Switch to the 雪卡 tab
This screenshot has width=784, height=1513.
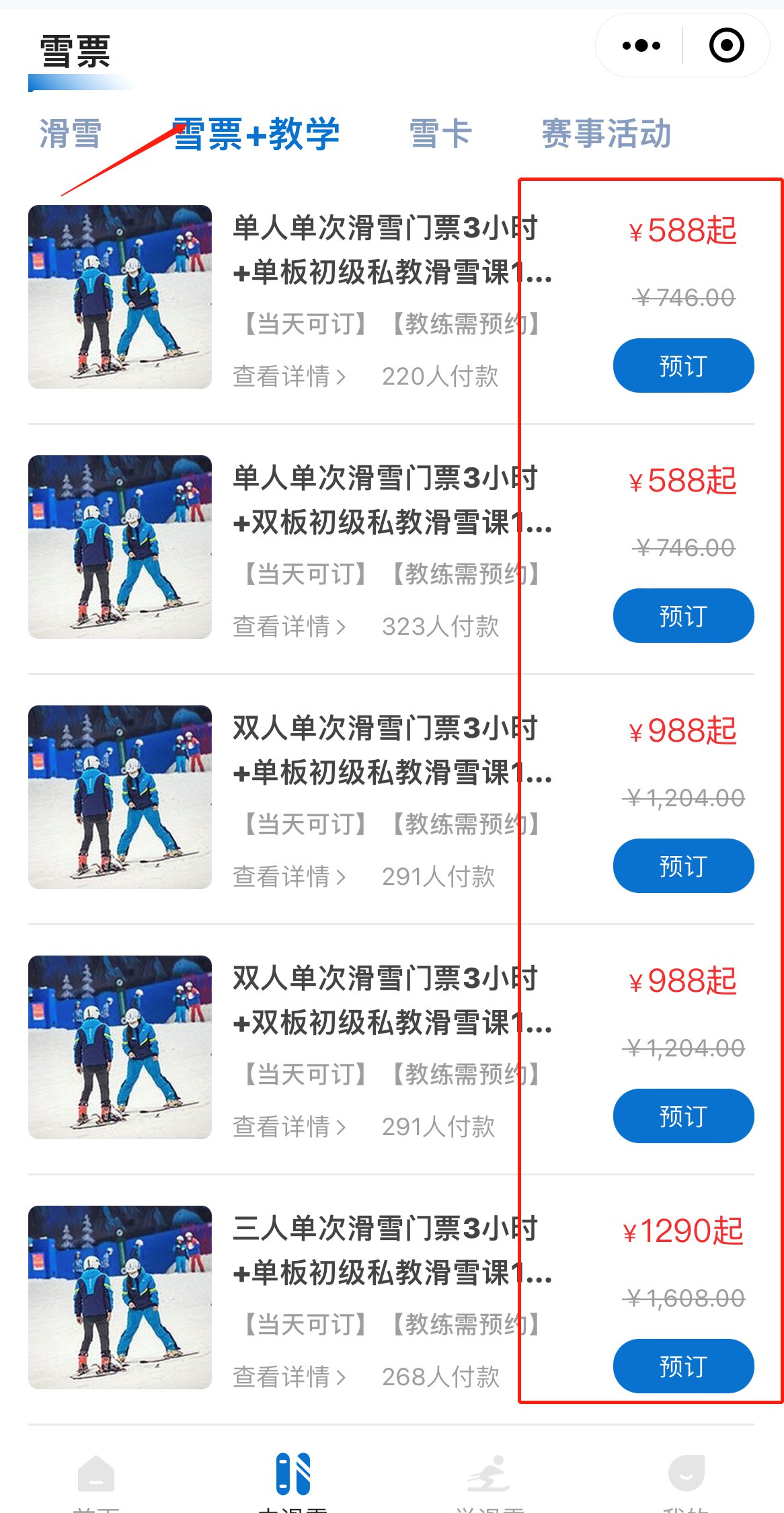pos(440,133)
